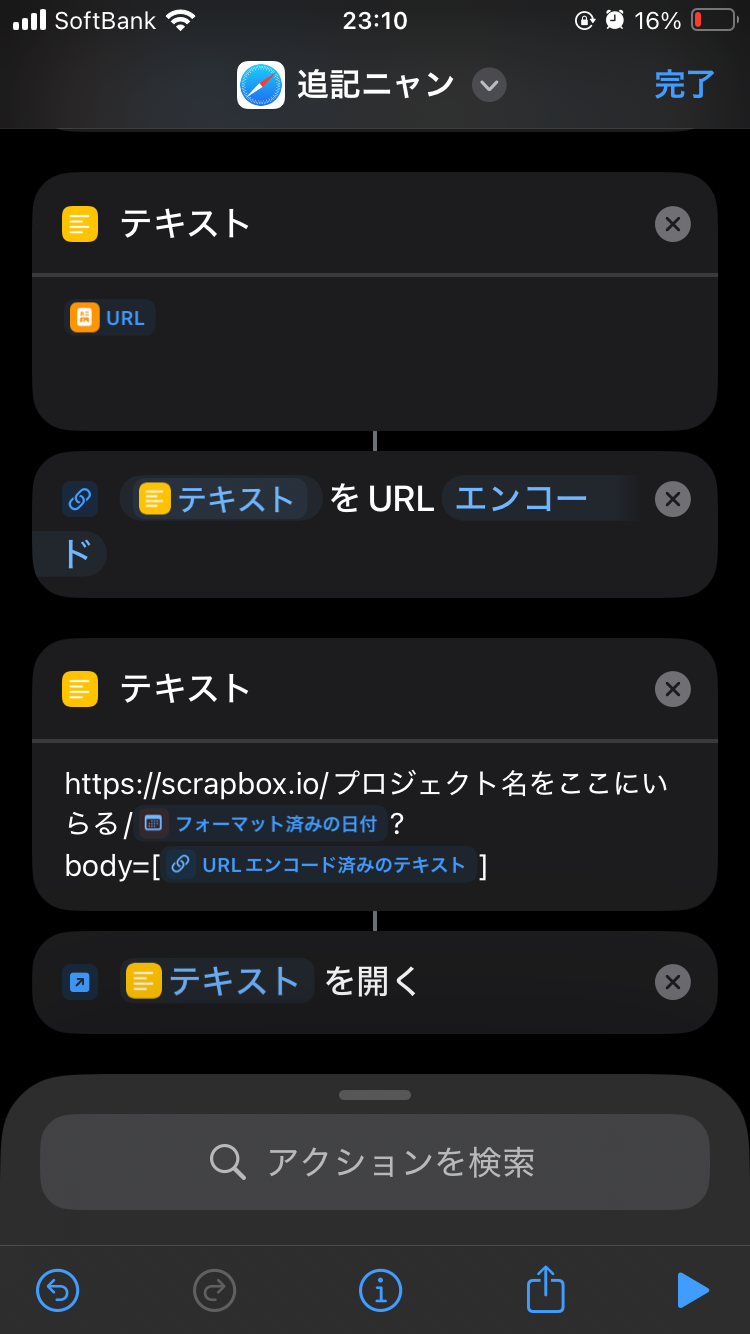
Task: Run the shortcut with the play button
Action: pos(692,1290)
